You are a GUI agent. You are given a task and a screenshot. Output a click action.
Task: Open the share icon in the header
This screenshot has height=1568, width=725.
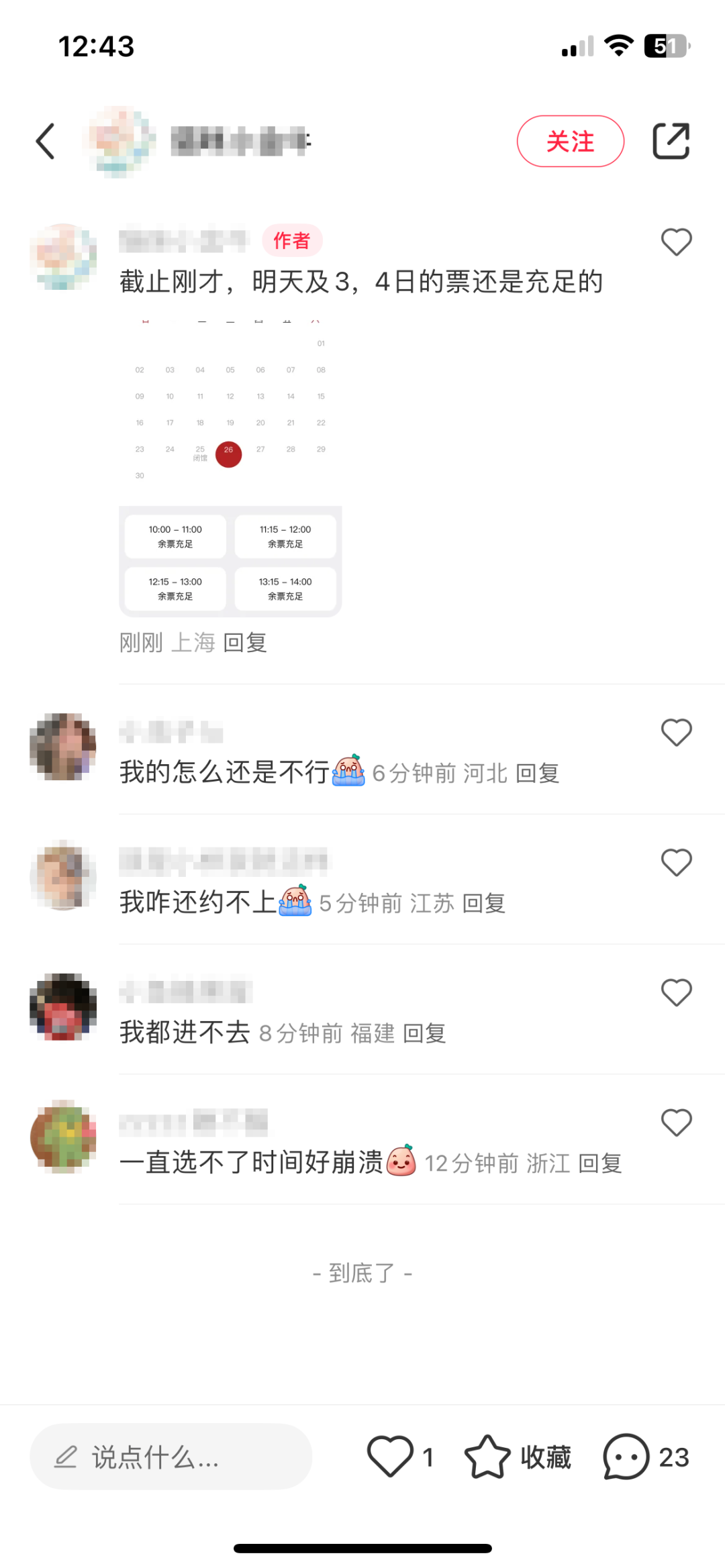pos(671,141)
